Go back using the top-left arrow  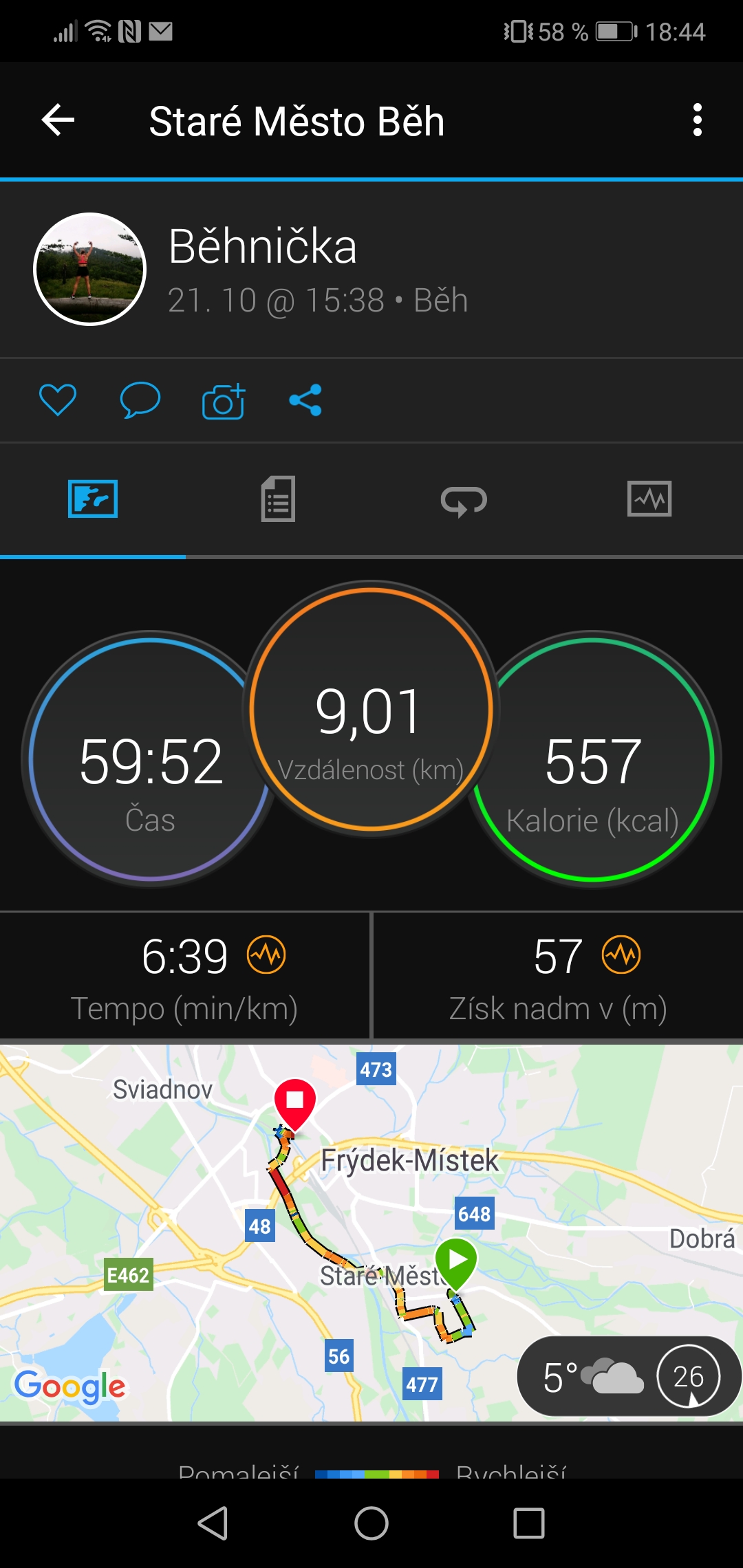[58, 120]
